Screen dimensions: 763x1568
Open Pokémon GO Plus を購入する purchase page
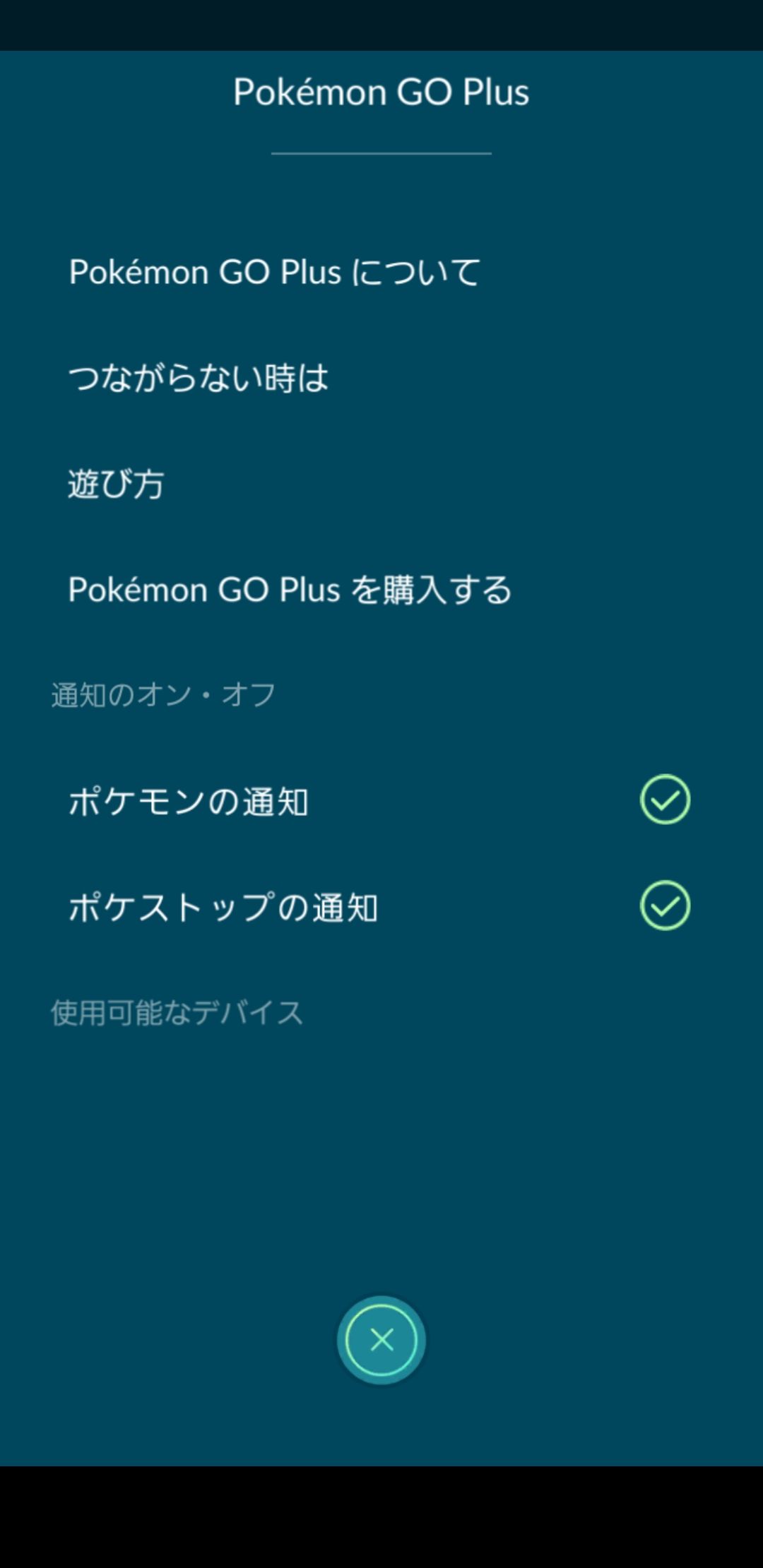290,590
